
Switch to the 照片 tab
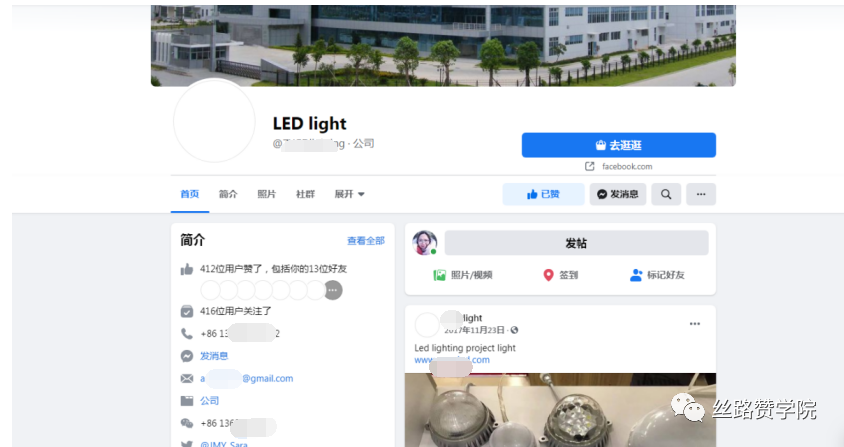267,194
